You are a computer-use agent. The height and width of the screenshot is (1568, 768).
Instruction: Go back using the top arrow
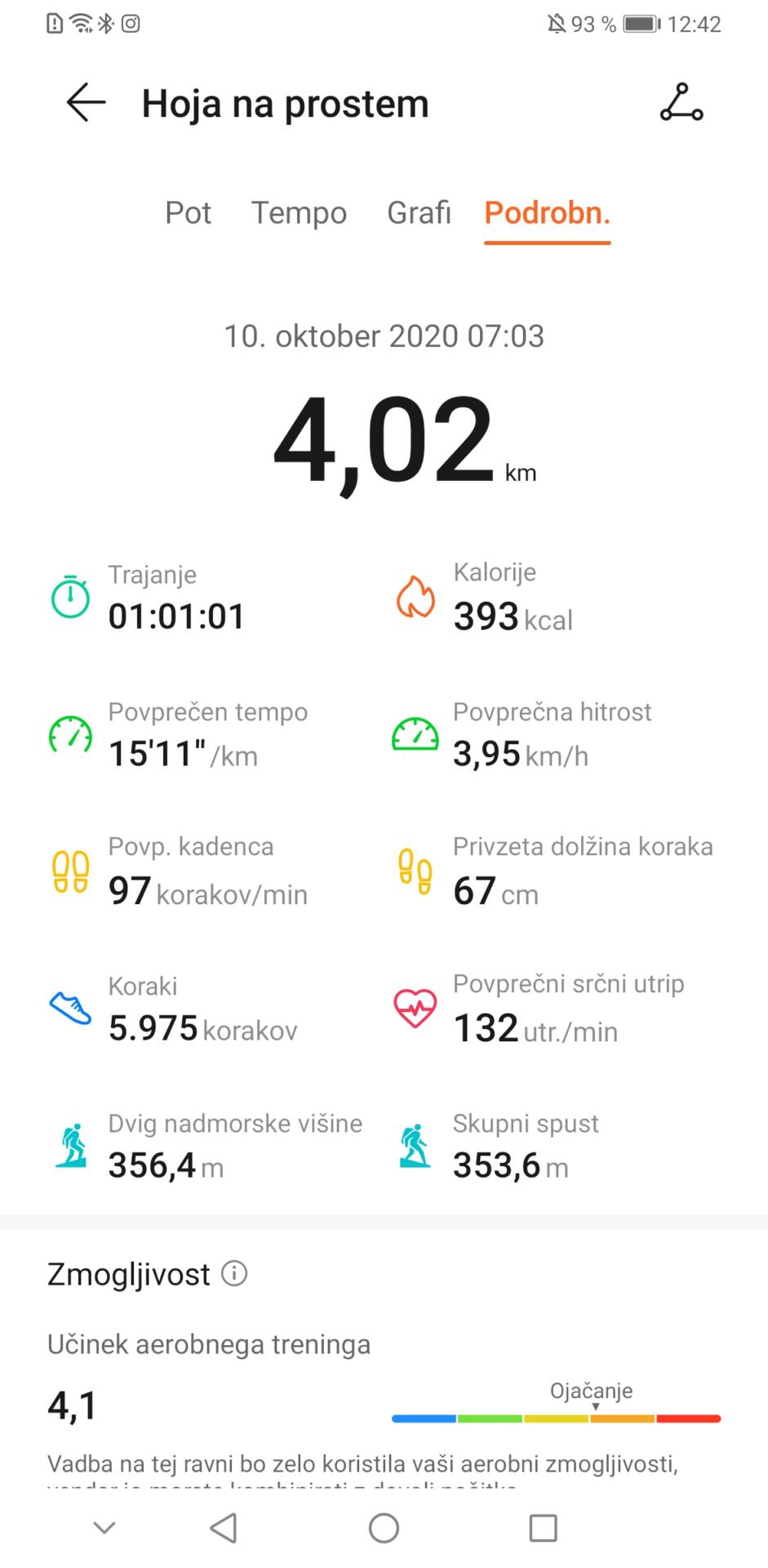(x=86, y=104)
